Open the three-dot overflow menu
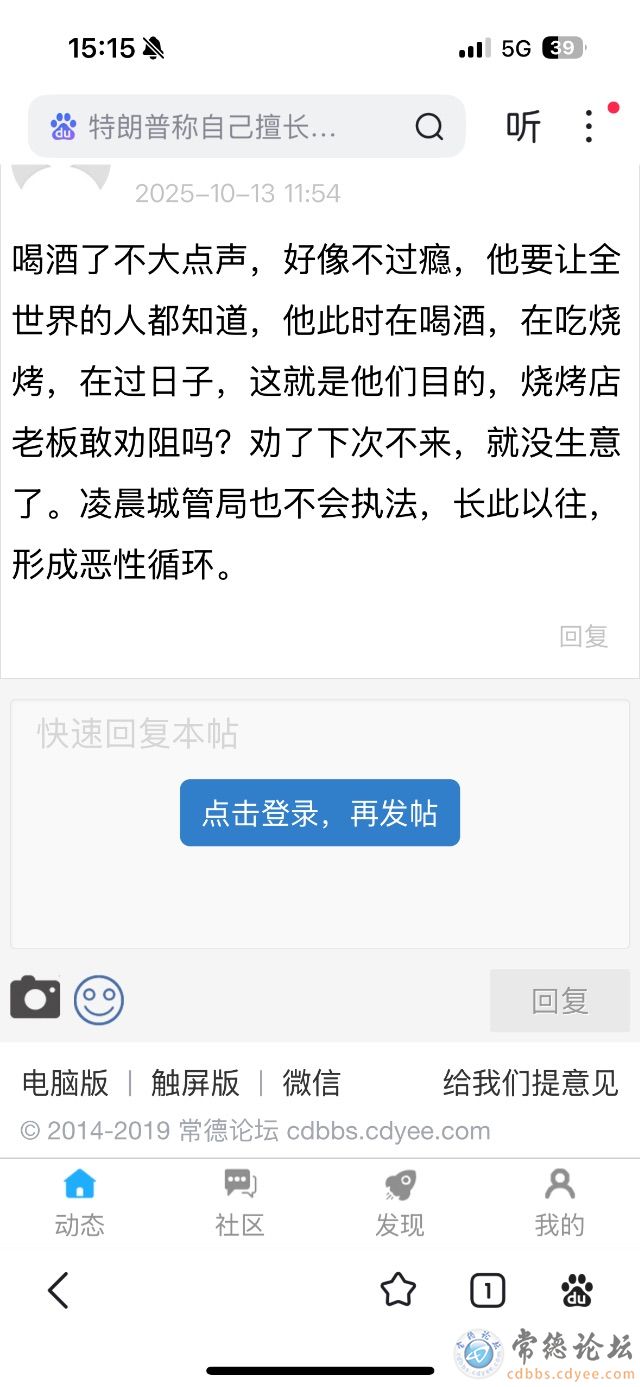The height and width of the screenshot is (1387, 640). point(589,126)
